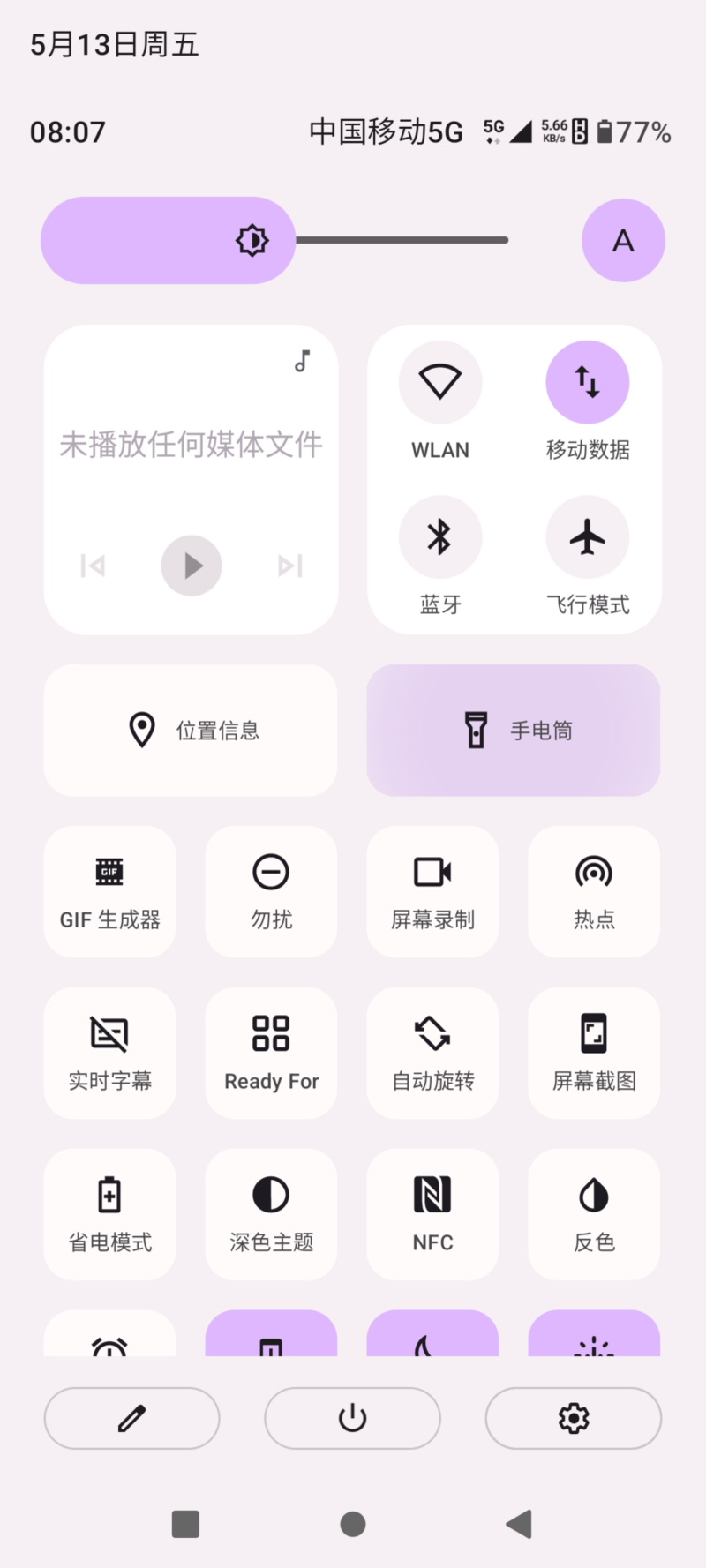Take a screenshot (屏幕截图)
The width and height of the screenshot is (706, 1568).
[594, 1053]
